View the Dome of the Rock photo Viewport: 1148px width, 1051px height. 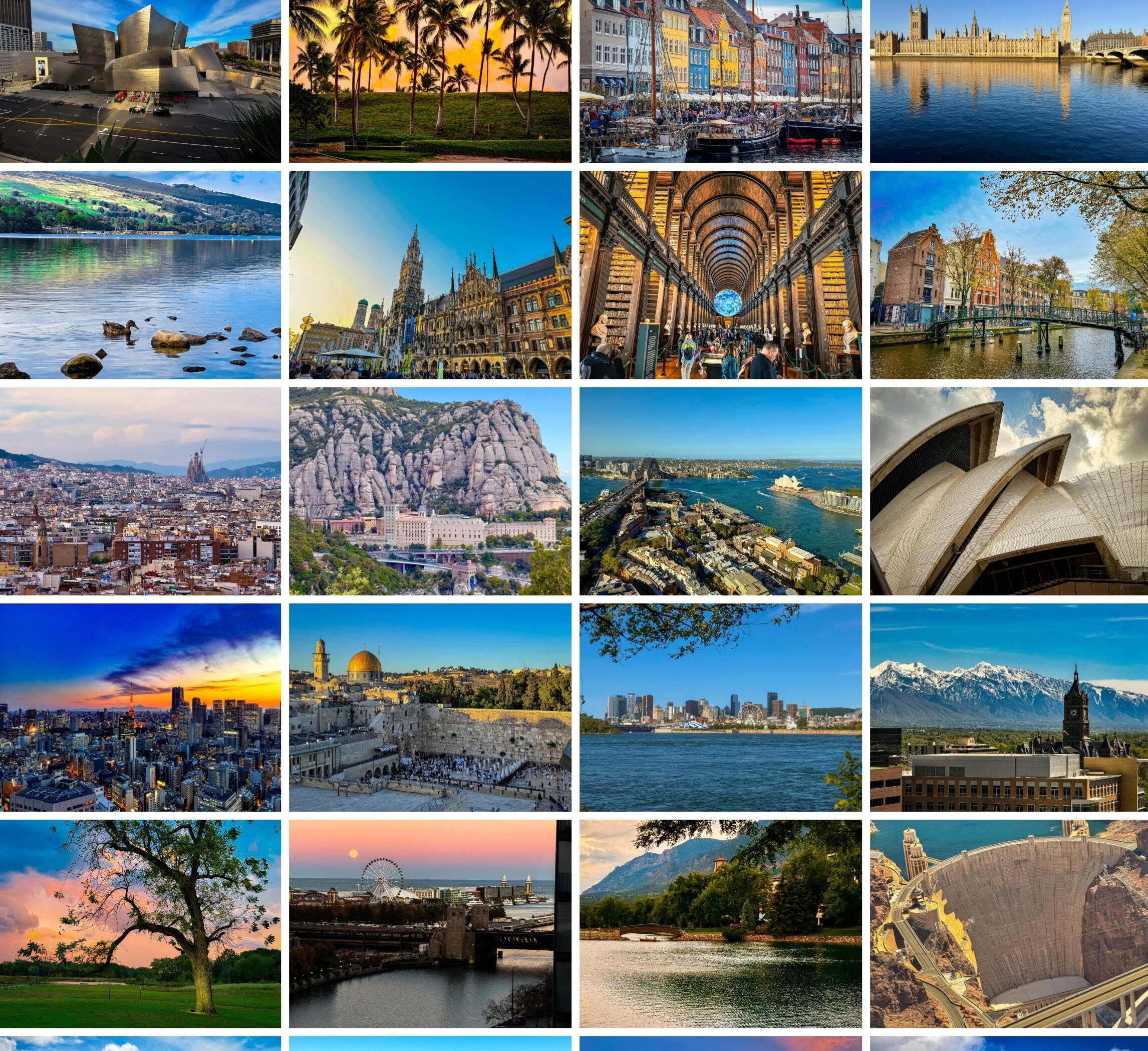click(430, 708)
